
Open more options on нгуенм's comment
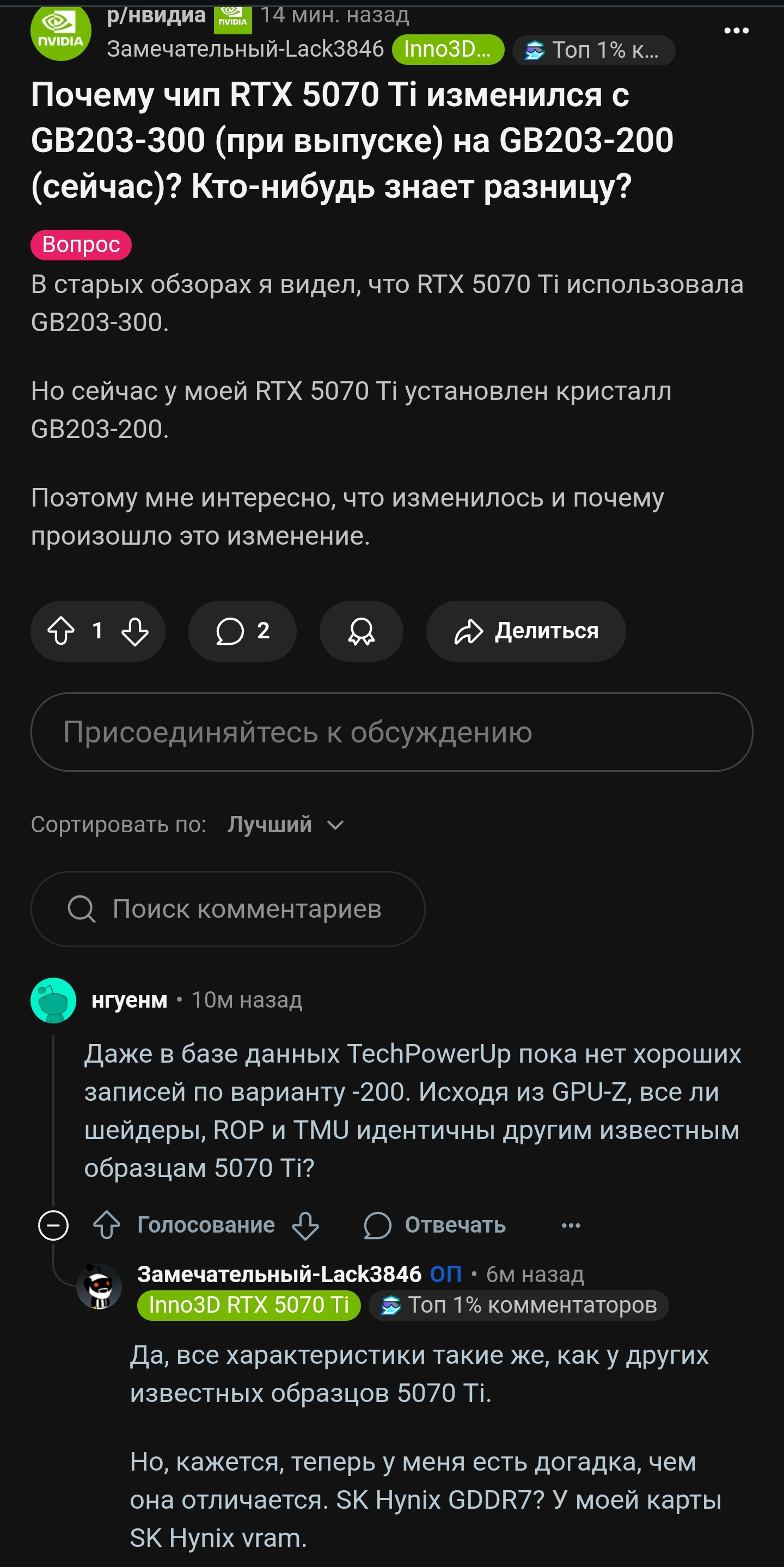click(x=571, y=1225)
